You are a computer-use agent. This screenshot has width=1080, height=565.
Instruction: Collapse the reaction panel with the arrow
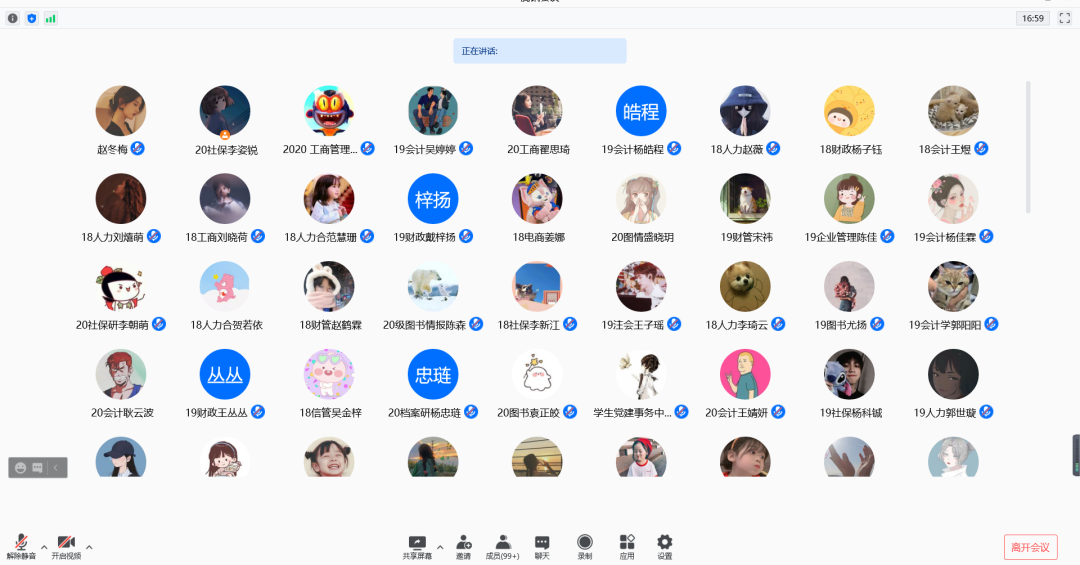(x=56, y=467)
